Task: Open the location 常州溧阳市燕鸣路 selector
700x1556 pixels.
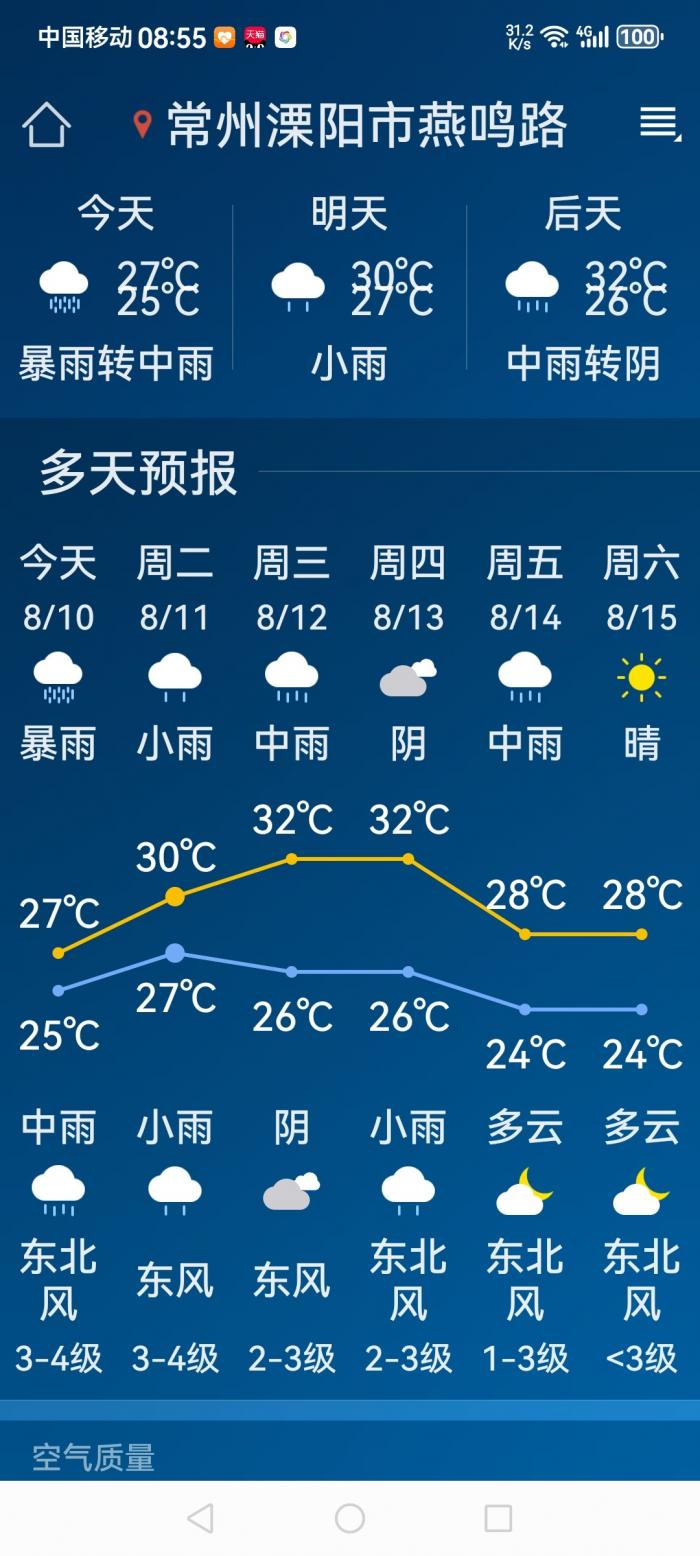Action: [x=350, y=125]
